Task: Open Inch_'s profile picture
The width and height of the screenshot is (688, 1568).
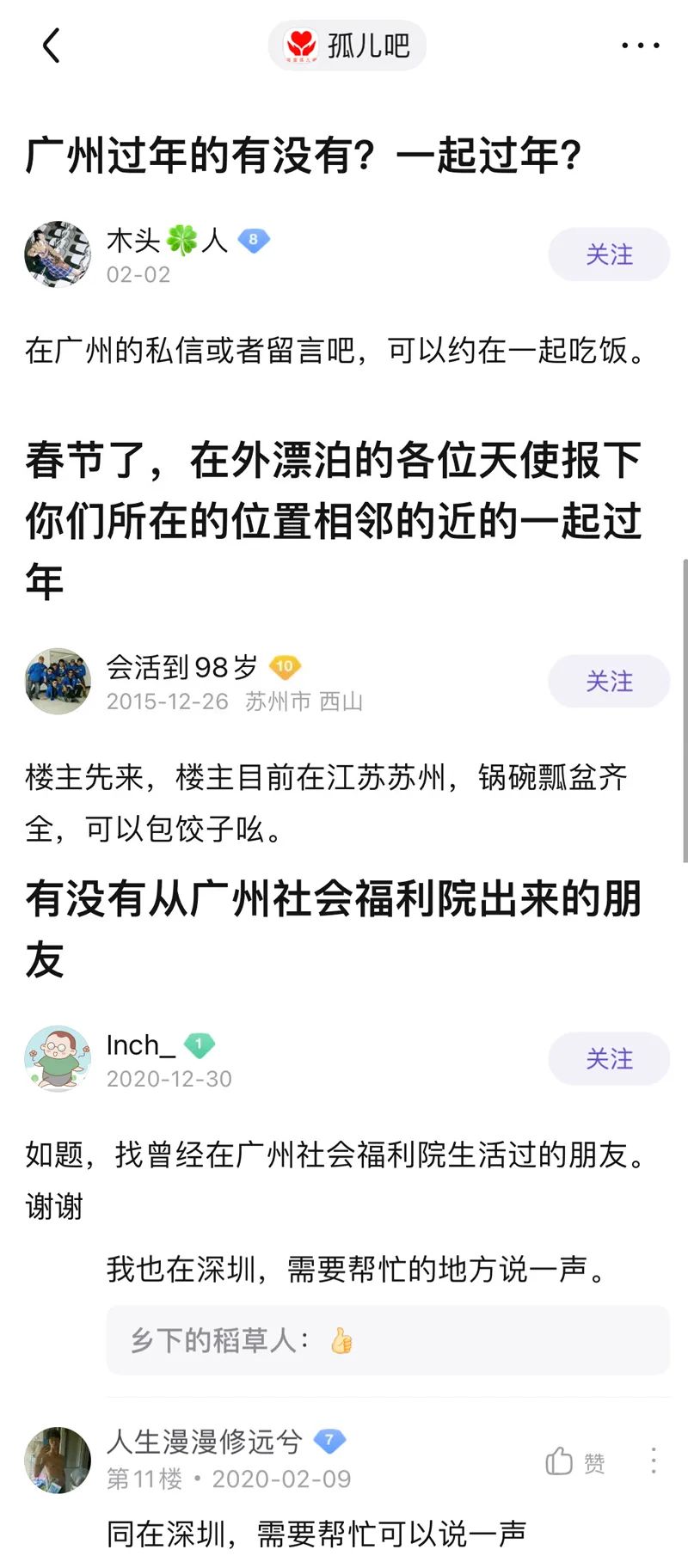Action: point(58,1058)
